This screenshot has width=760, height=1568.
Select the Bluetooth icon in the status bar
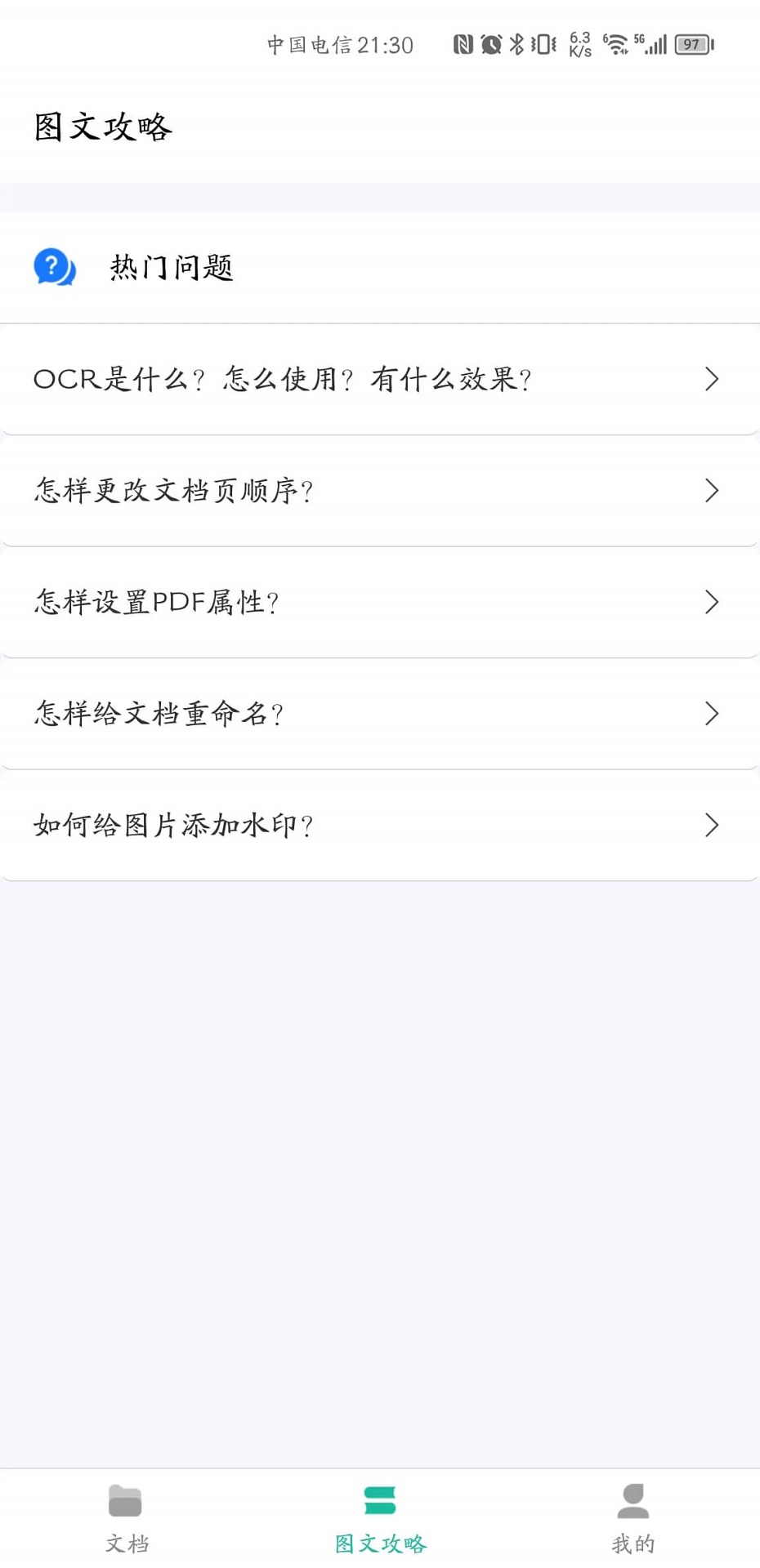pyautogui.click(x=516, y=45)
